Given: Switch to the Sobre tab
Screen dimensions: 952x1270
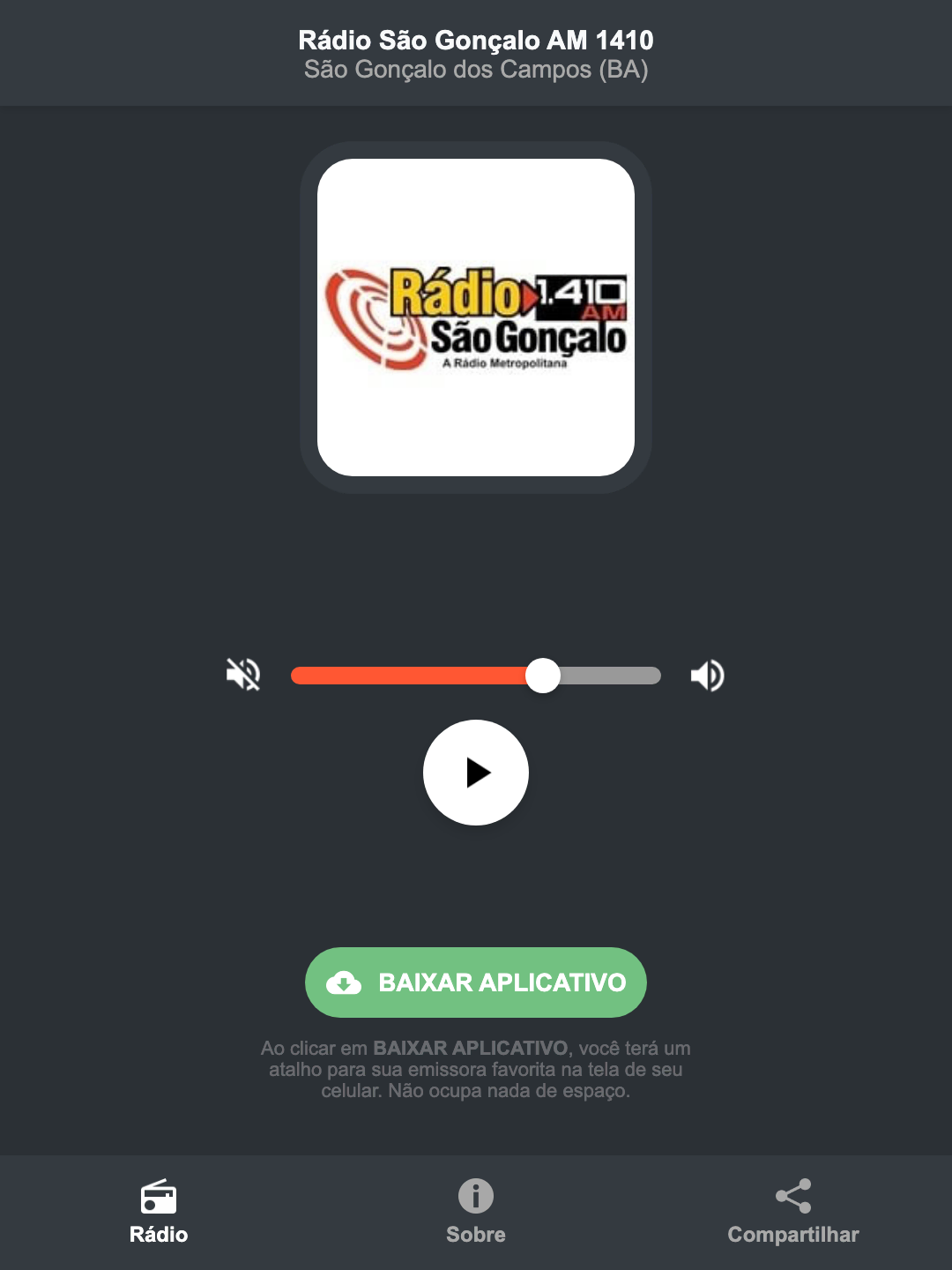Looking at the screenshot, I should [x=475, y=1213].
